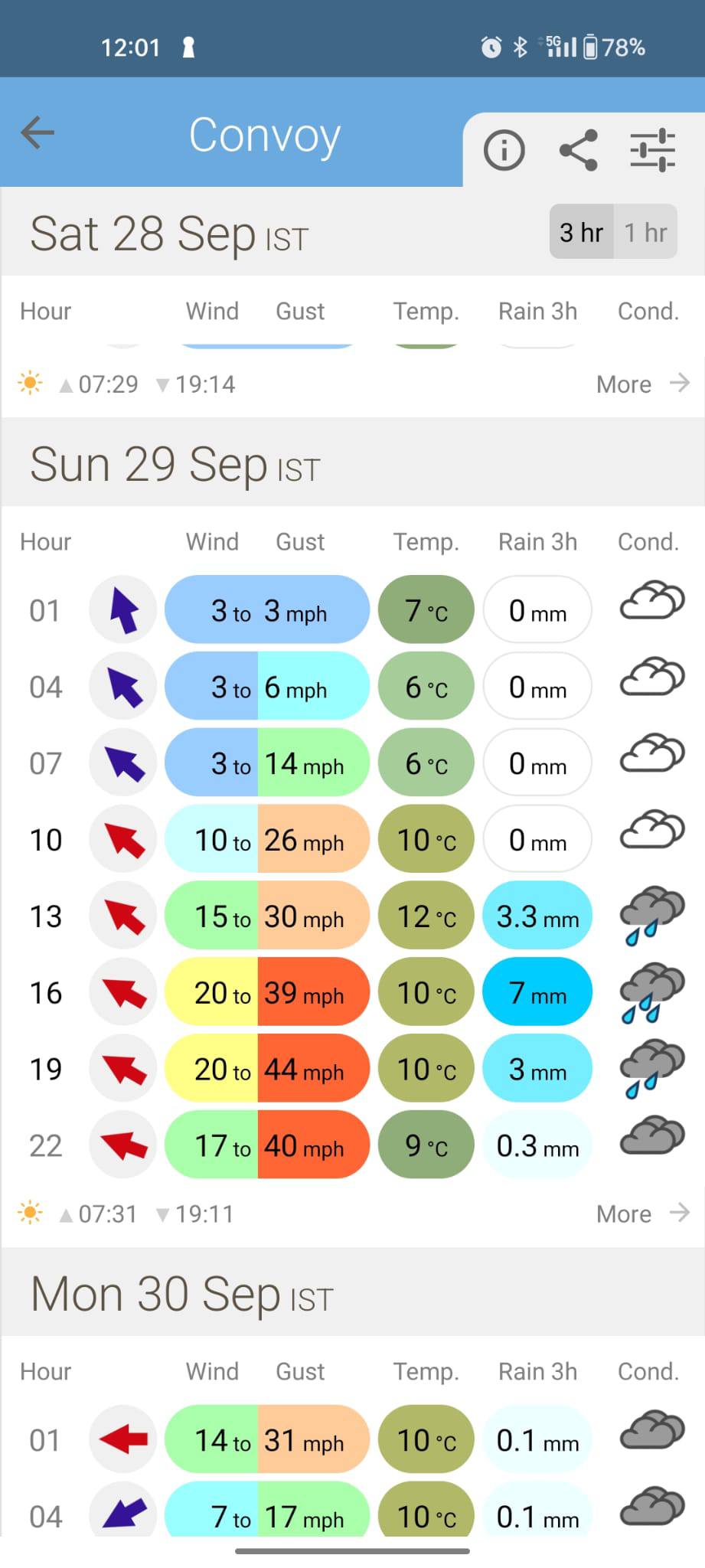Open the forecast info icon
The height and width of the screenshot is (1568, 705).
pos(504,149)
